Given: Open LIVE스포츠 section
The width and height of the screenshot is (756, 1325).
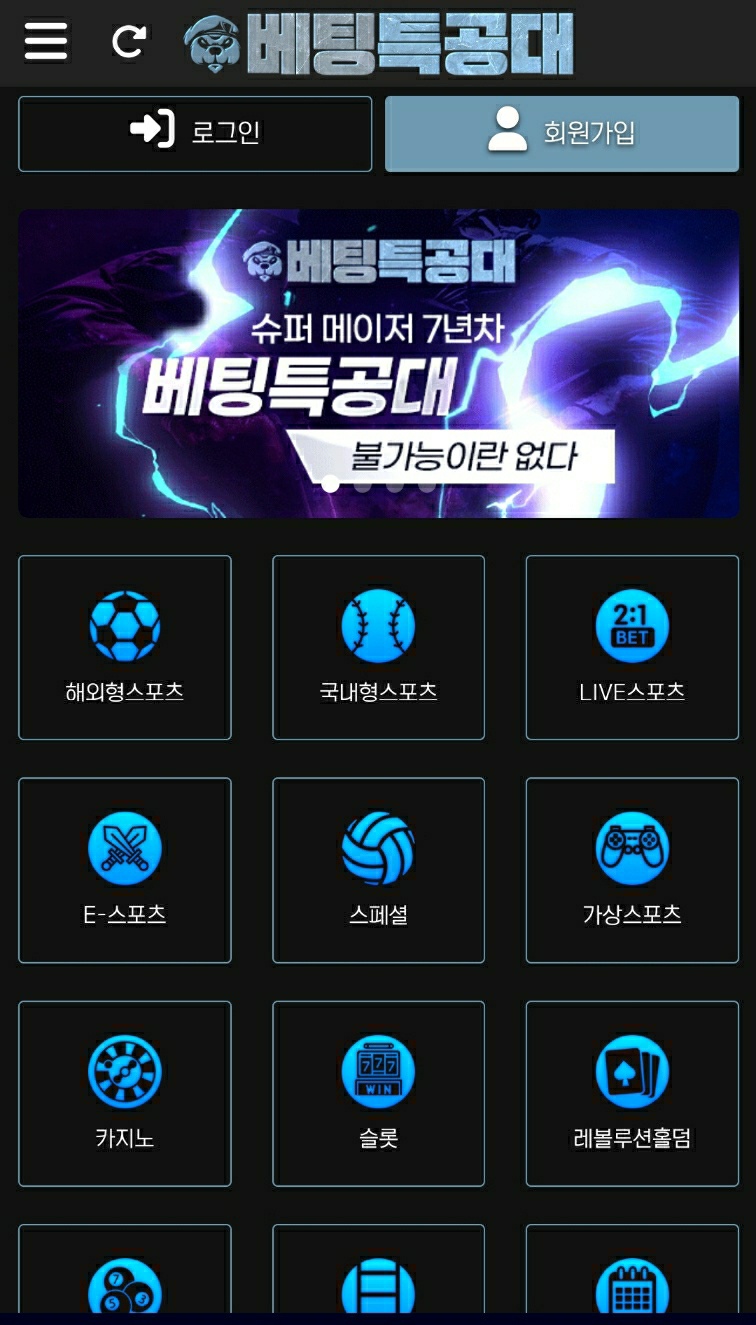Looking at the screenshot, I should click(x=632, y=647).
